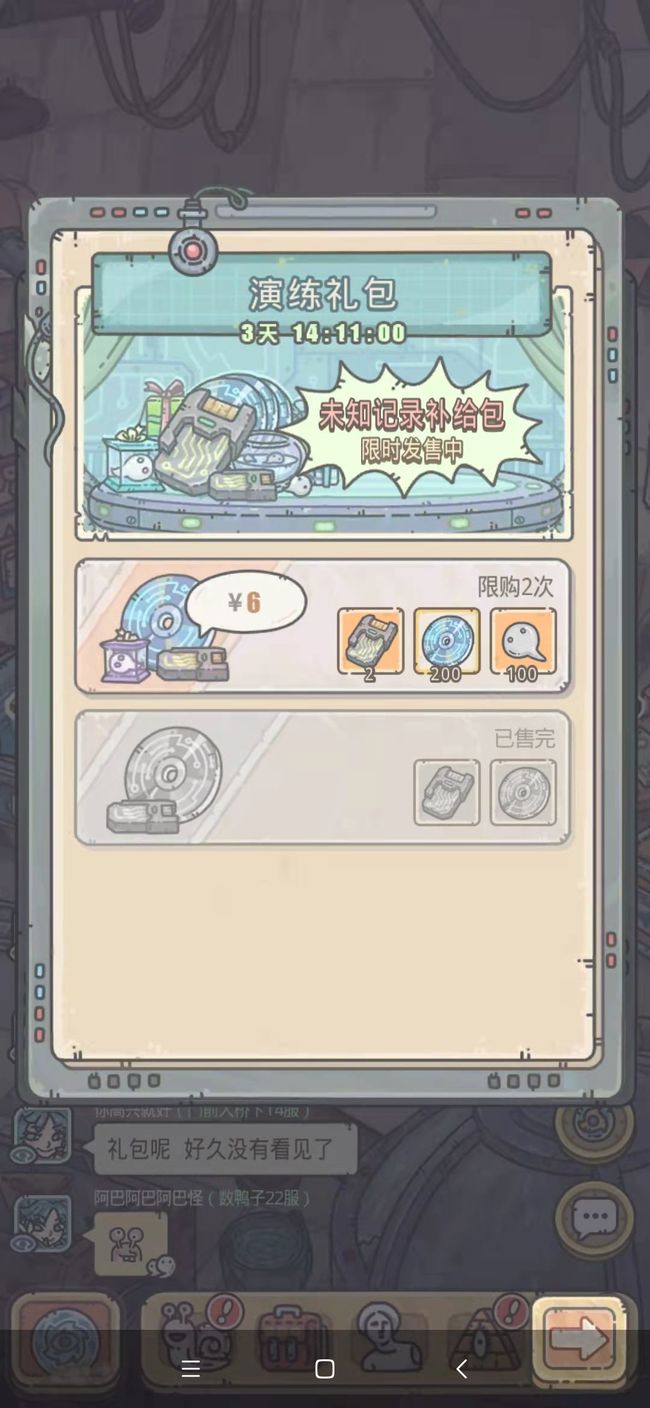Tap the orange arrow button
Viewport: 650px width, 1408px height.
coord(580,1337)
